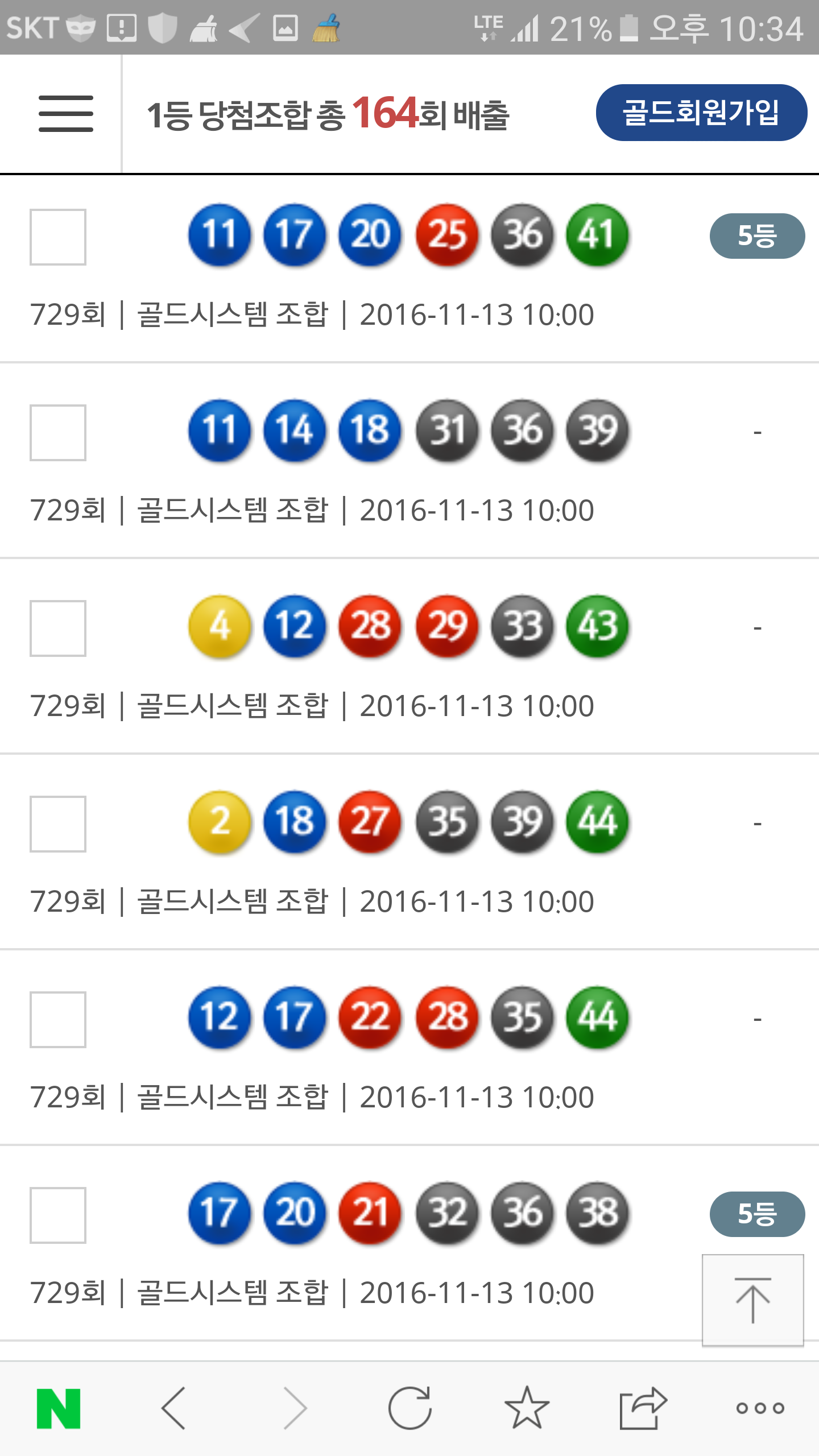Check the box for combination 11 17 20 25 36 41
819x1456 pixels.
pyautogui.click(x=58, y=237)
